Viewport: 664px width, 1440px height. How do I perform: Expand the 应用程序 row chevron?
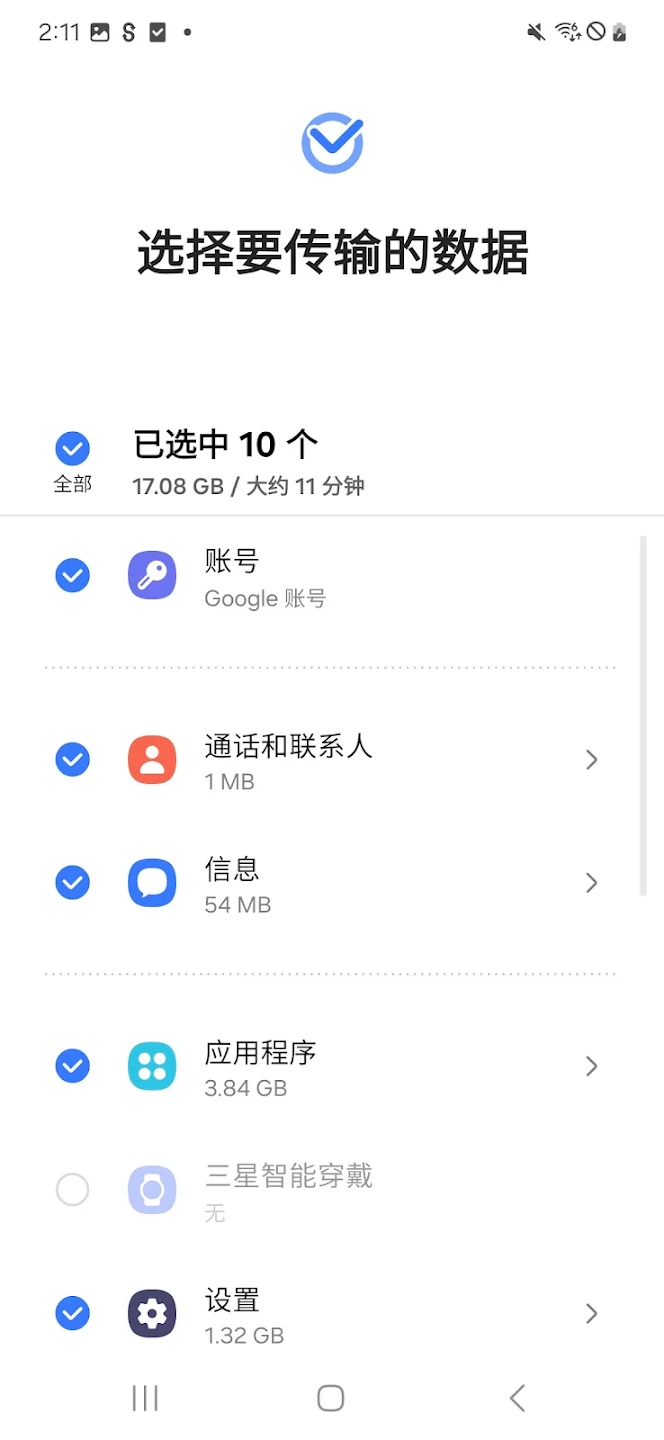[591, 1066]
